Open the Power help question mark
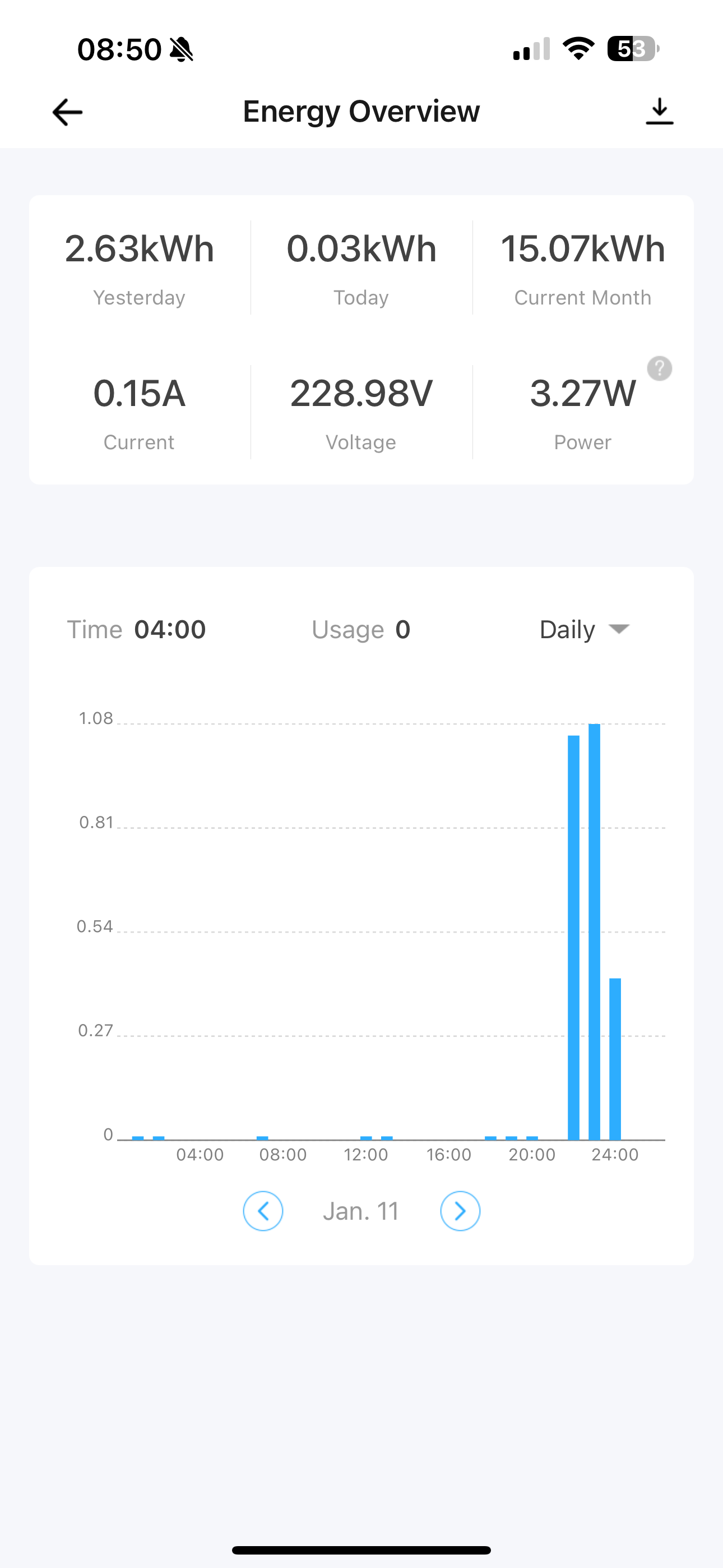This screenshot has width=723, height=1568. pyautogui.click(x=659, y=369)
